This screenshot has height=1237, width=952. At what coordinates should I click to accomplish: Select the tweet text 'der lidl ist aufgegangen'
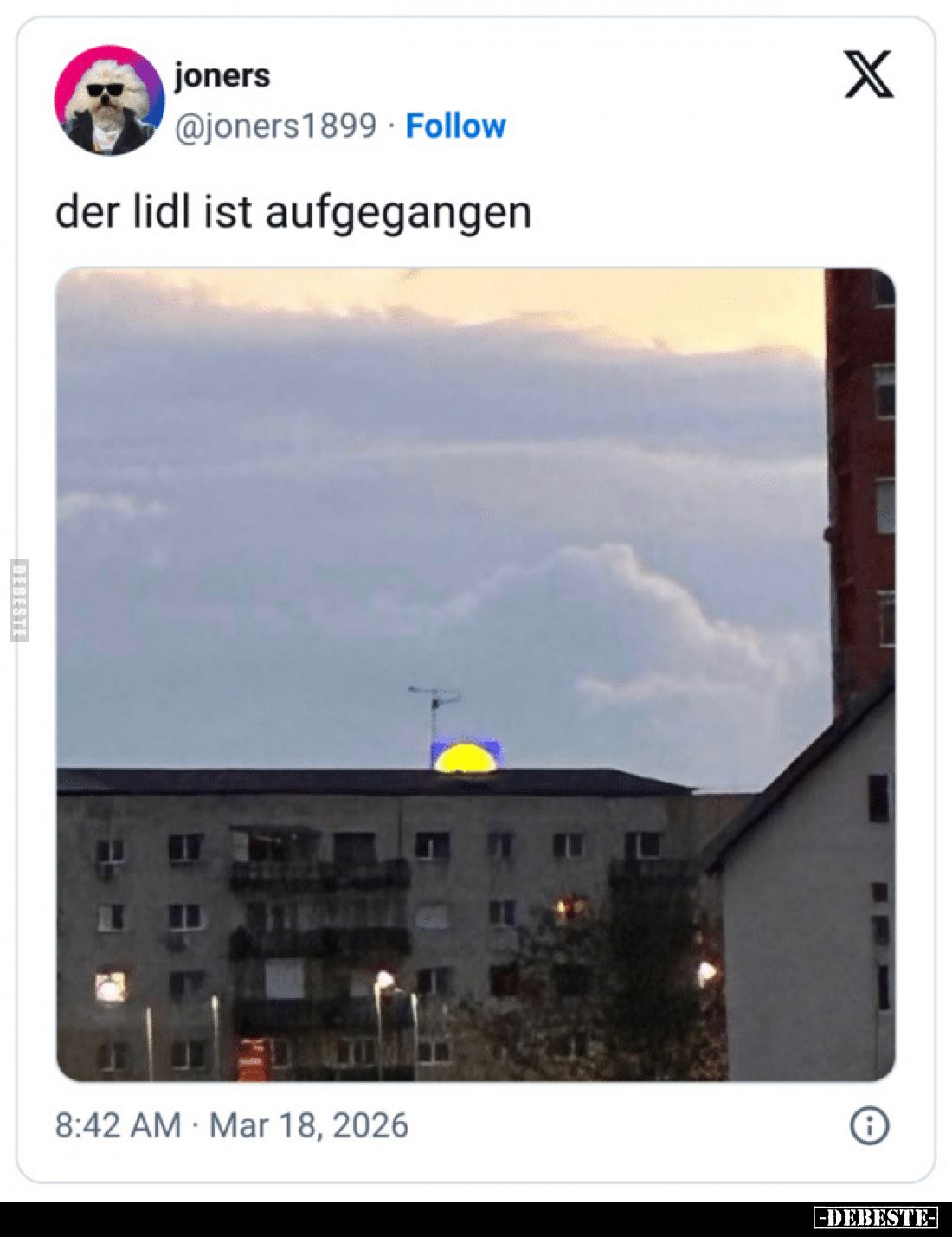point(294,210)
